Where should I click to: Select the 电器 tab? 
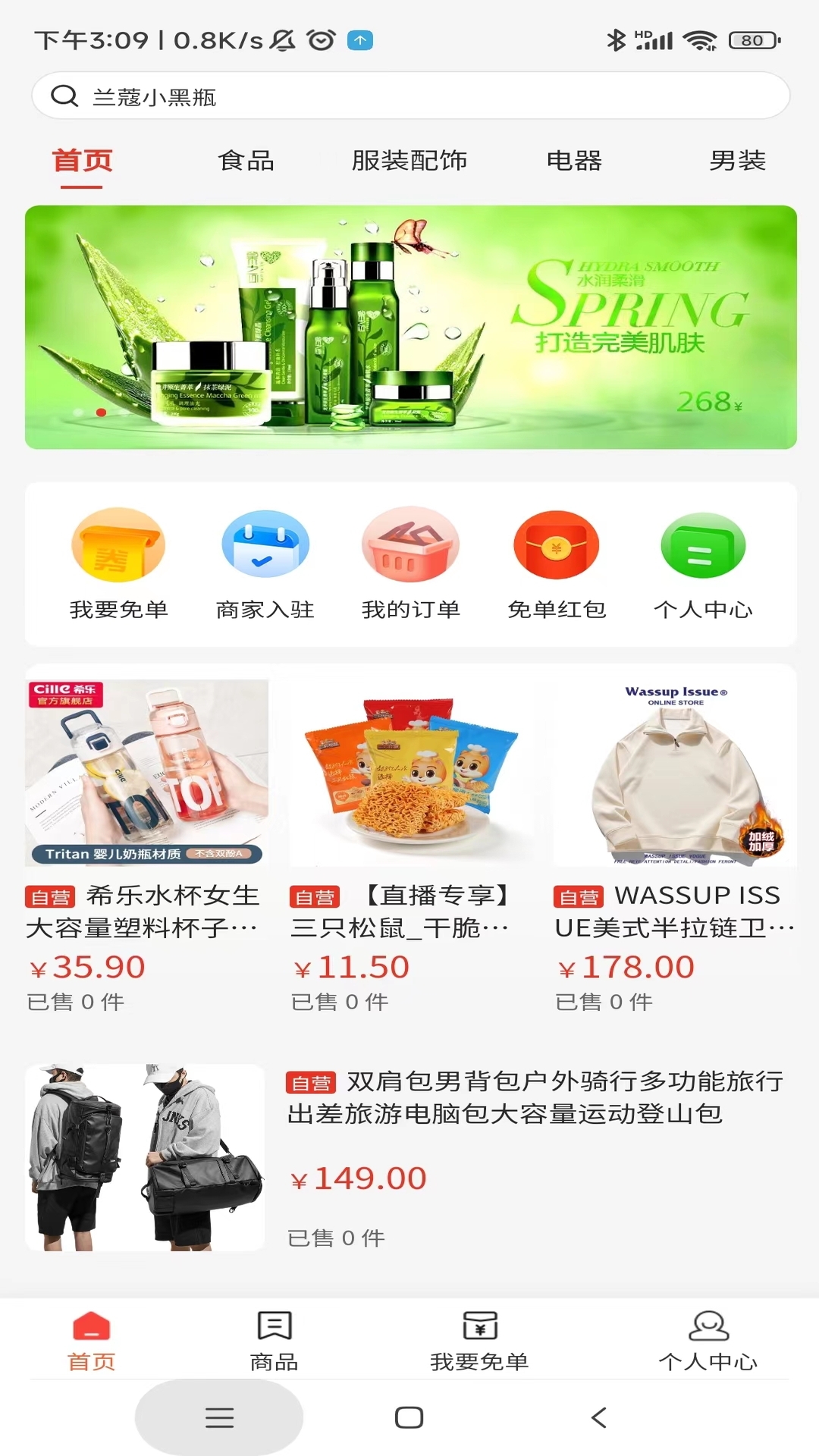pos(574,161)
